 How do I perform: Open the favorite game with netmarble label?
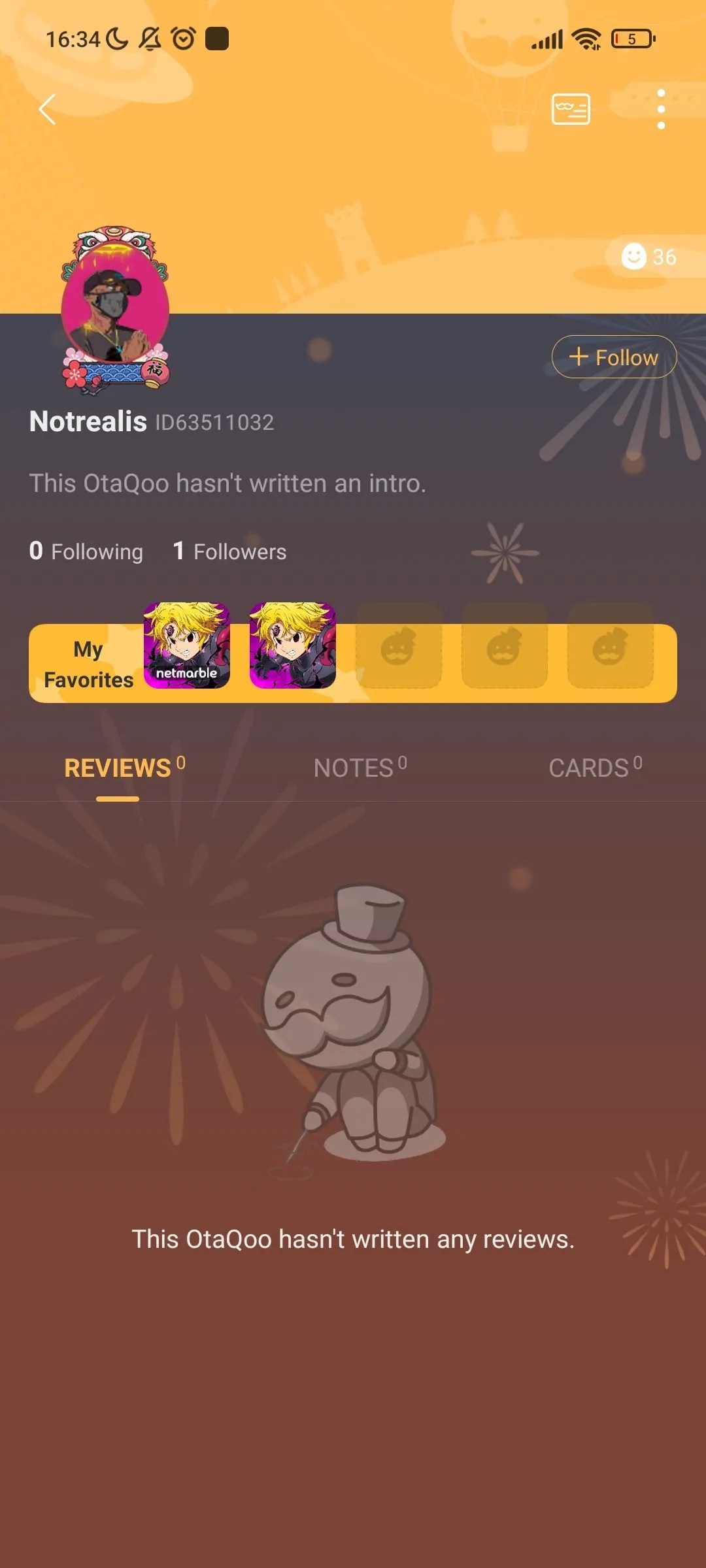[x=187, y=645]
